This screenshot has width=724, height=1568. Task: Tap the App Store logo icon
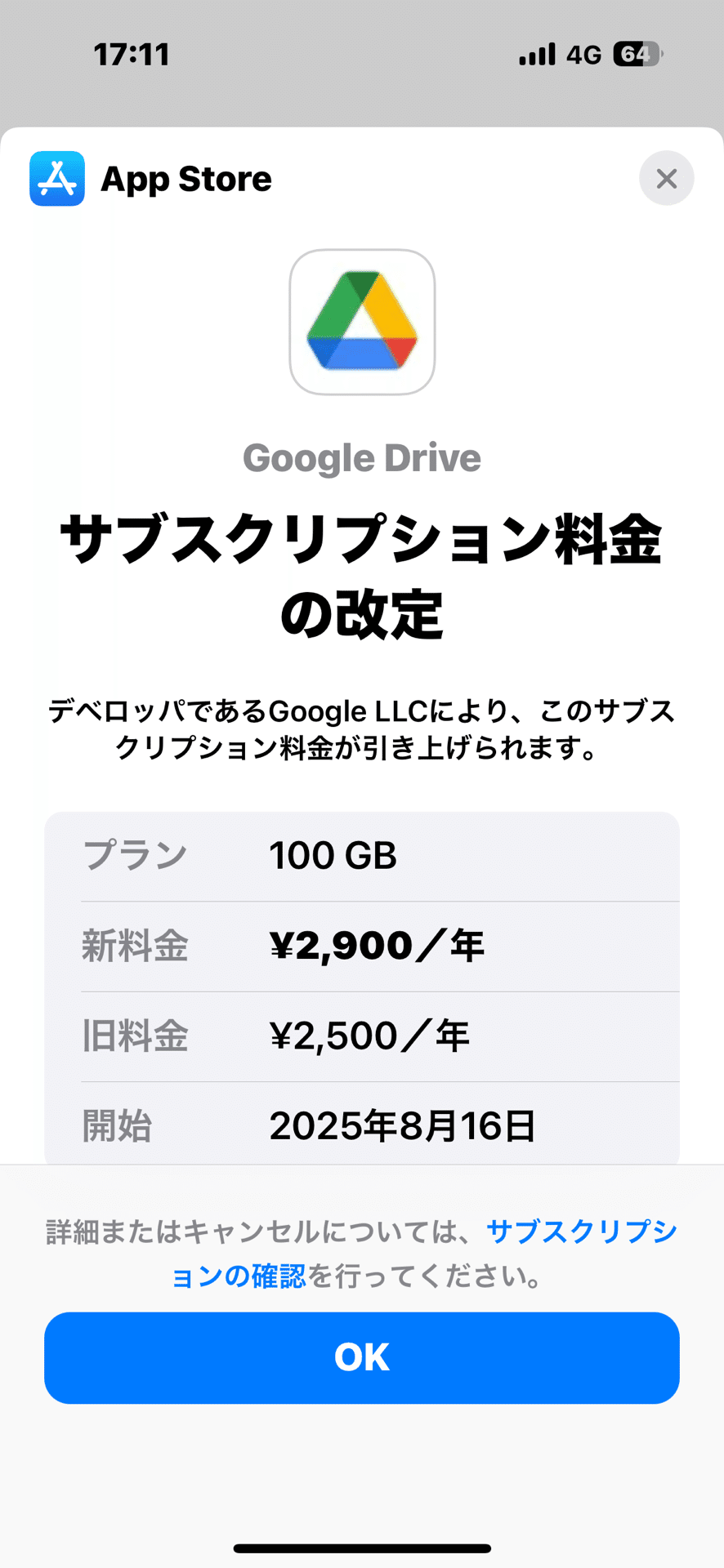coord(57,178)
